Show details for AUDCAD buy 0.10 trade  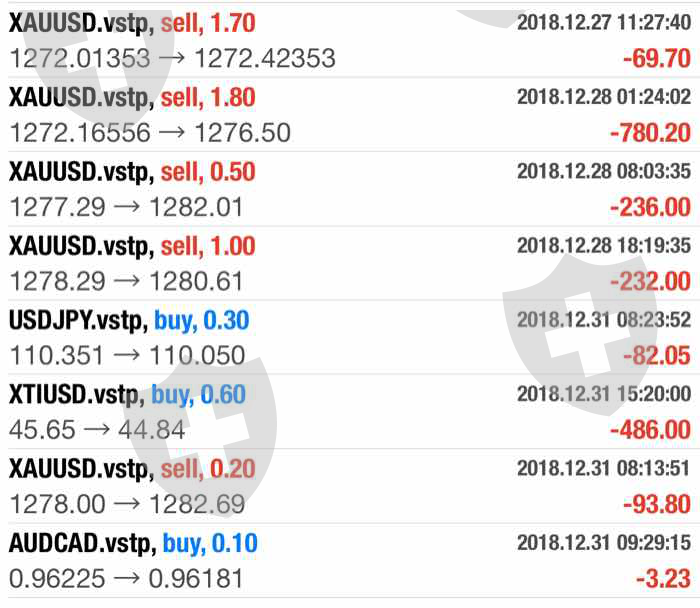click(x=350, y=561)
